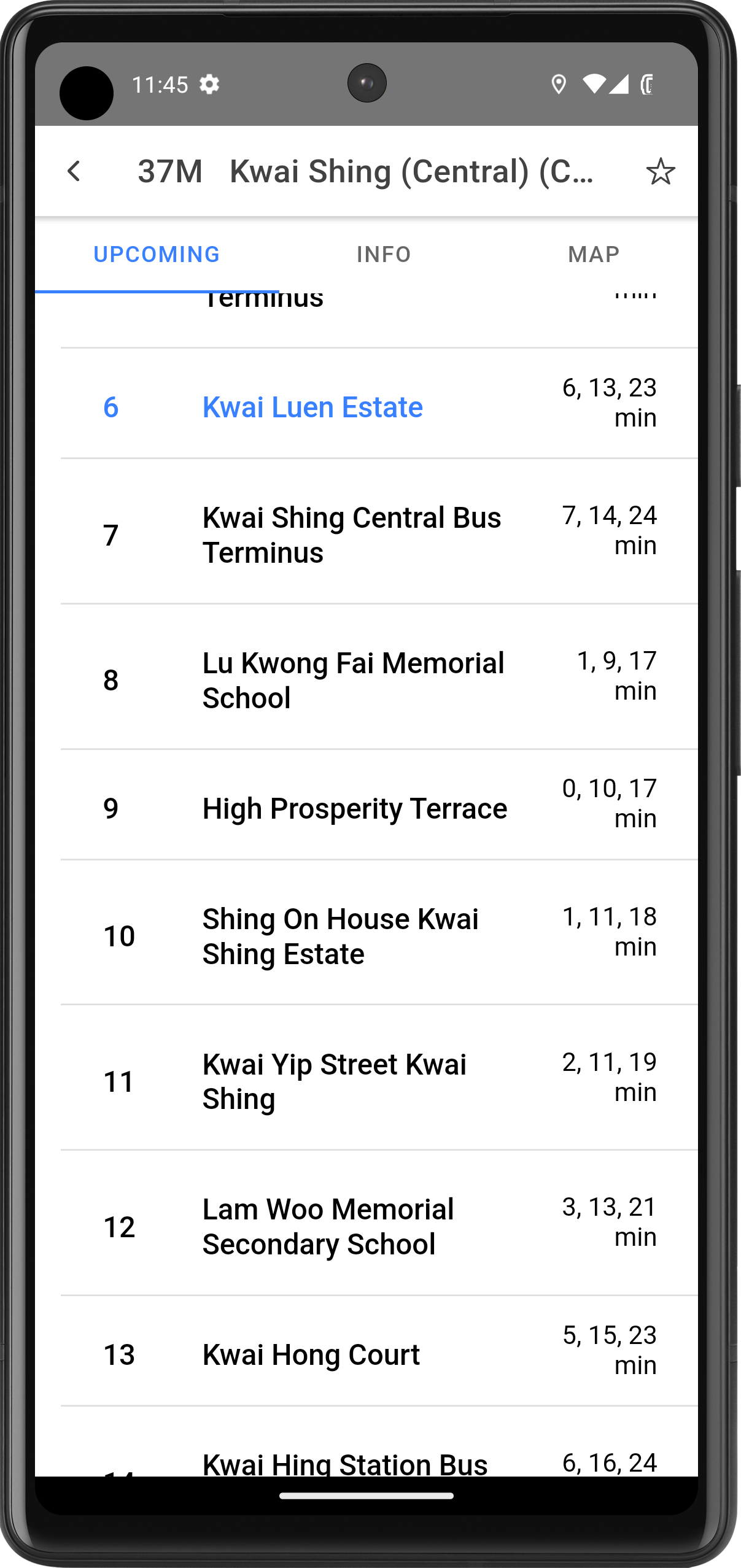Go back from route 37M

(x=74, y=171)
